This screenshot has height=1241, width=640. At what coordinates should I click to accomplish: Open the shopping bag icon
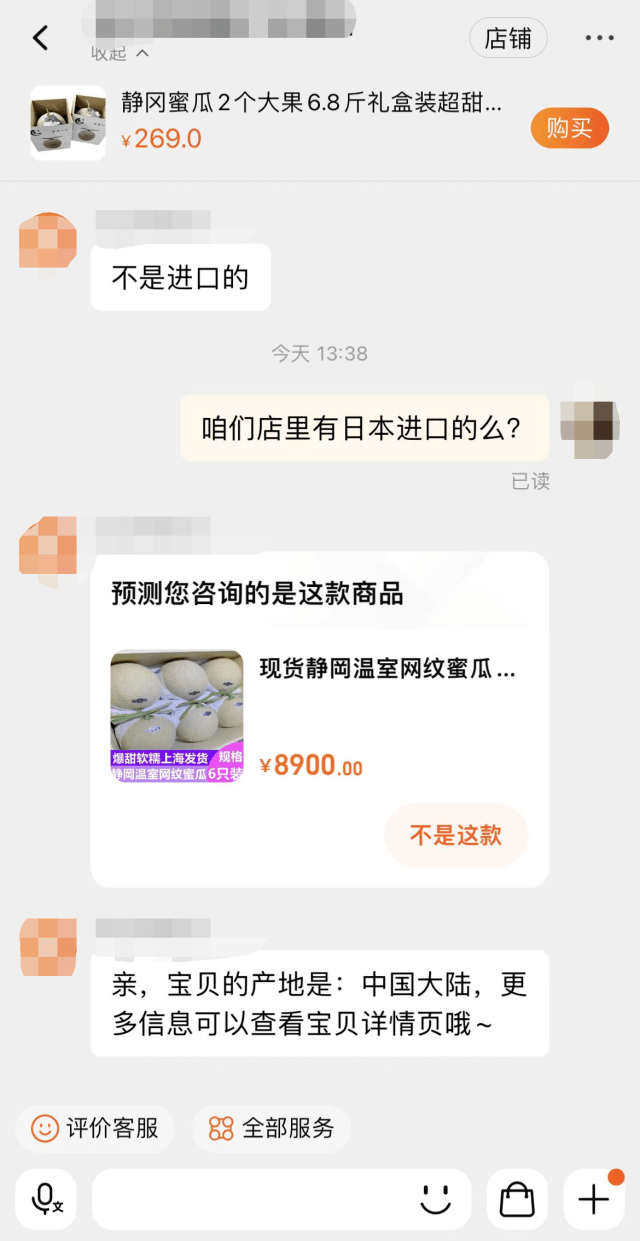(517, 1198)
